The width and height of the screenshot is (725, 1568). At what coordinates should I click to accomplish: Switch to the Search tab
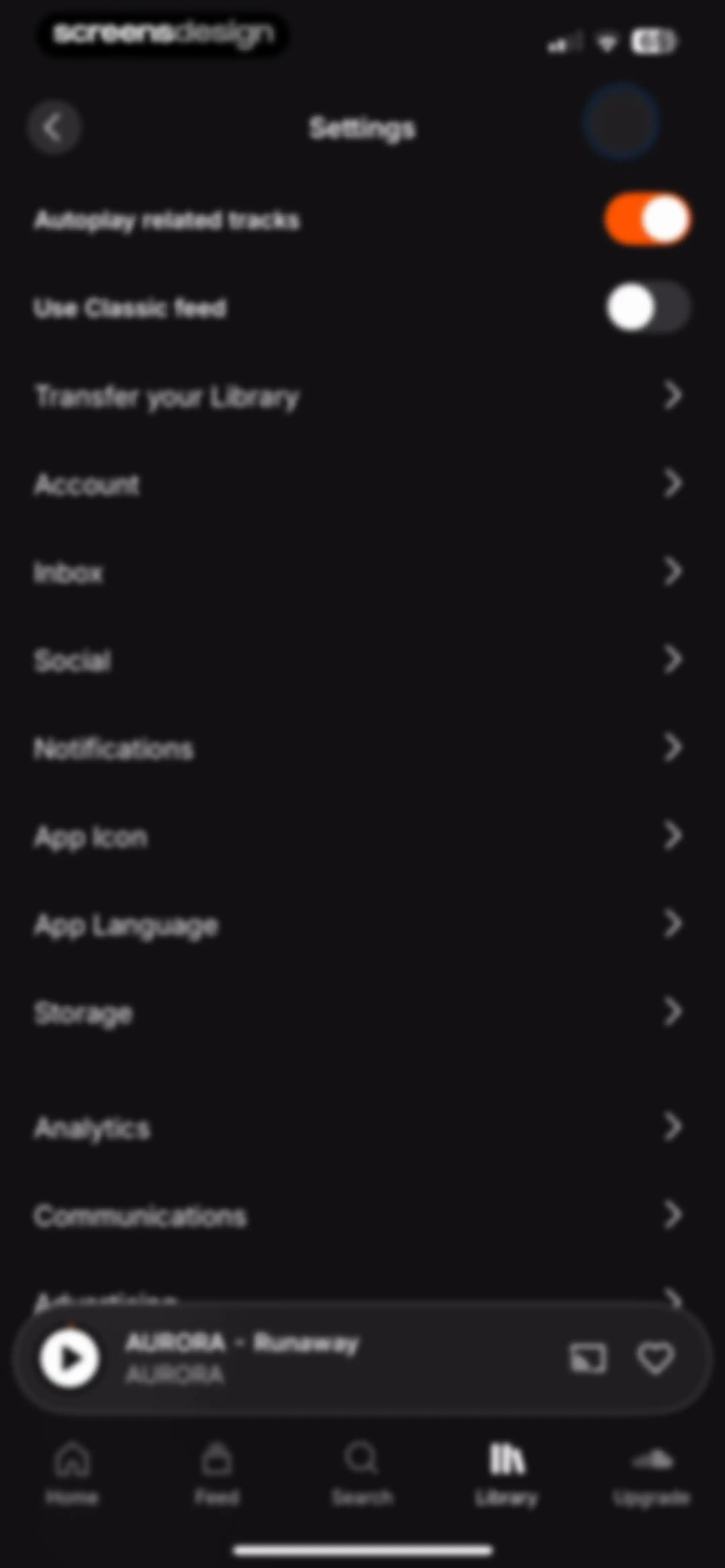(x=362, y=1472)
